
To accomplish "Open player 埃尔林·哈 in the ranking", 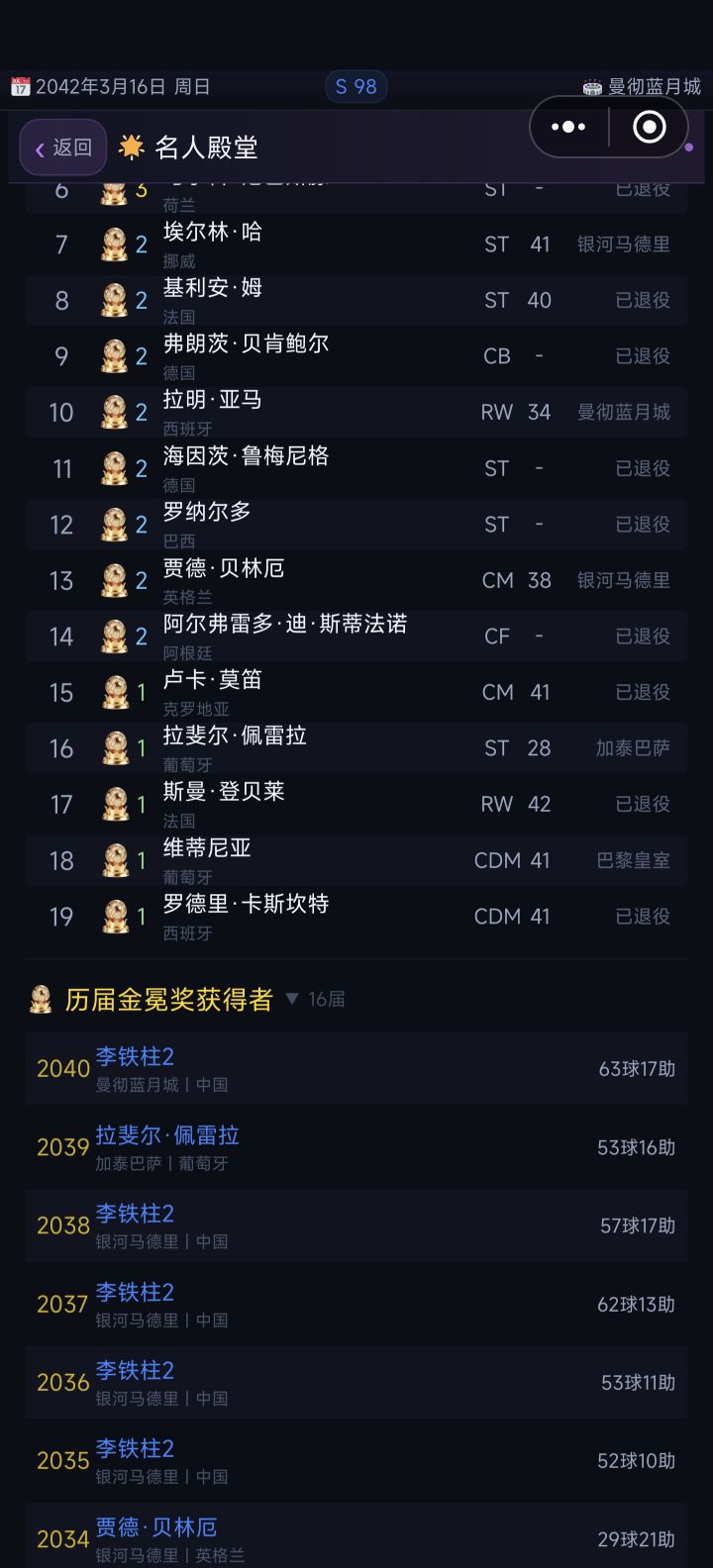I will point(356,245).
